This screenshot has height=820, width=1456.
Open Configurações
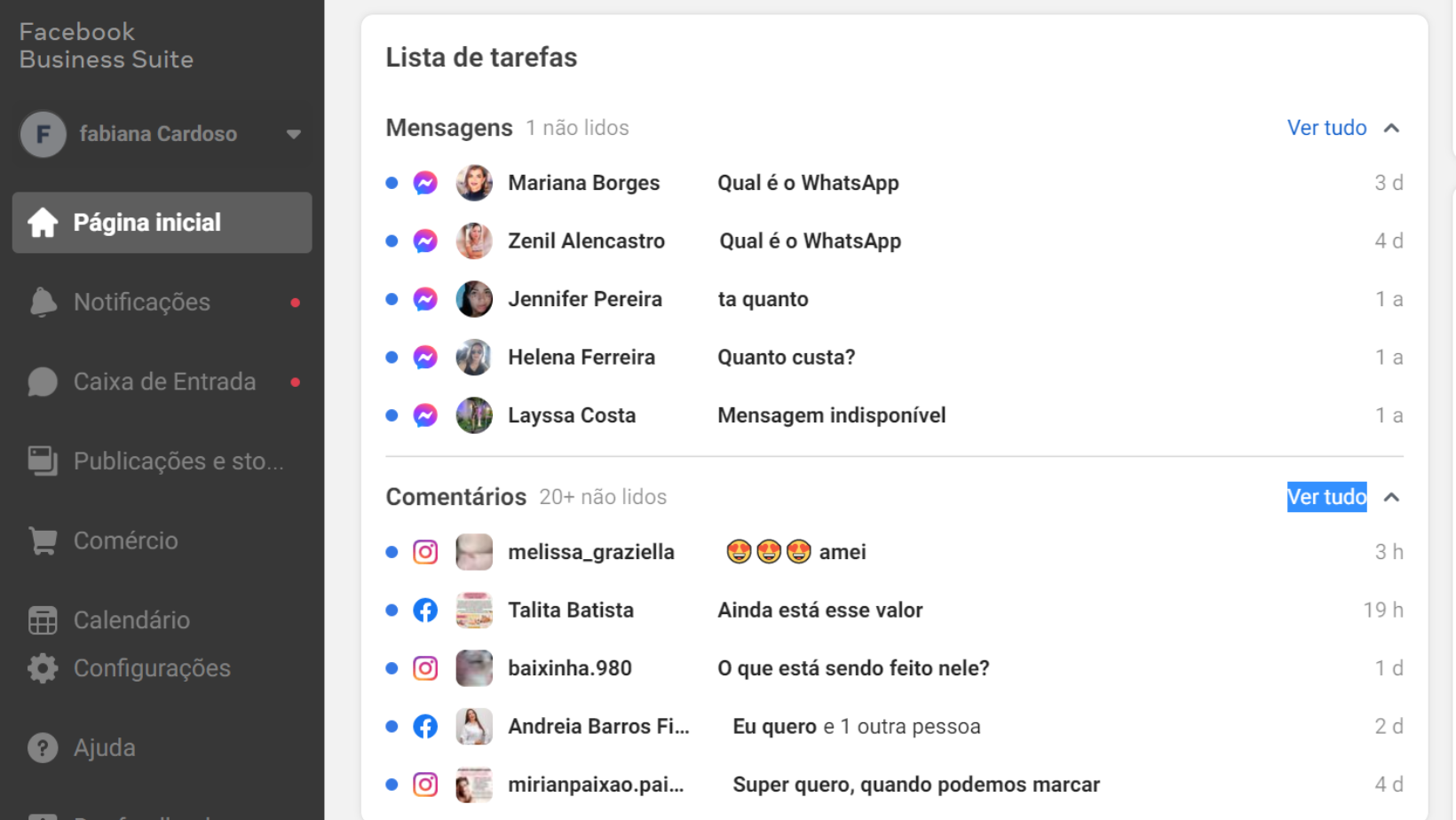click(152, 668)
